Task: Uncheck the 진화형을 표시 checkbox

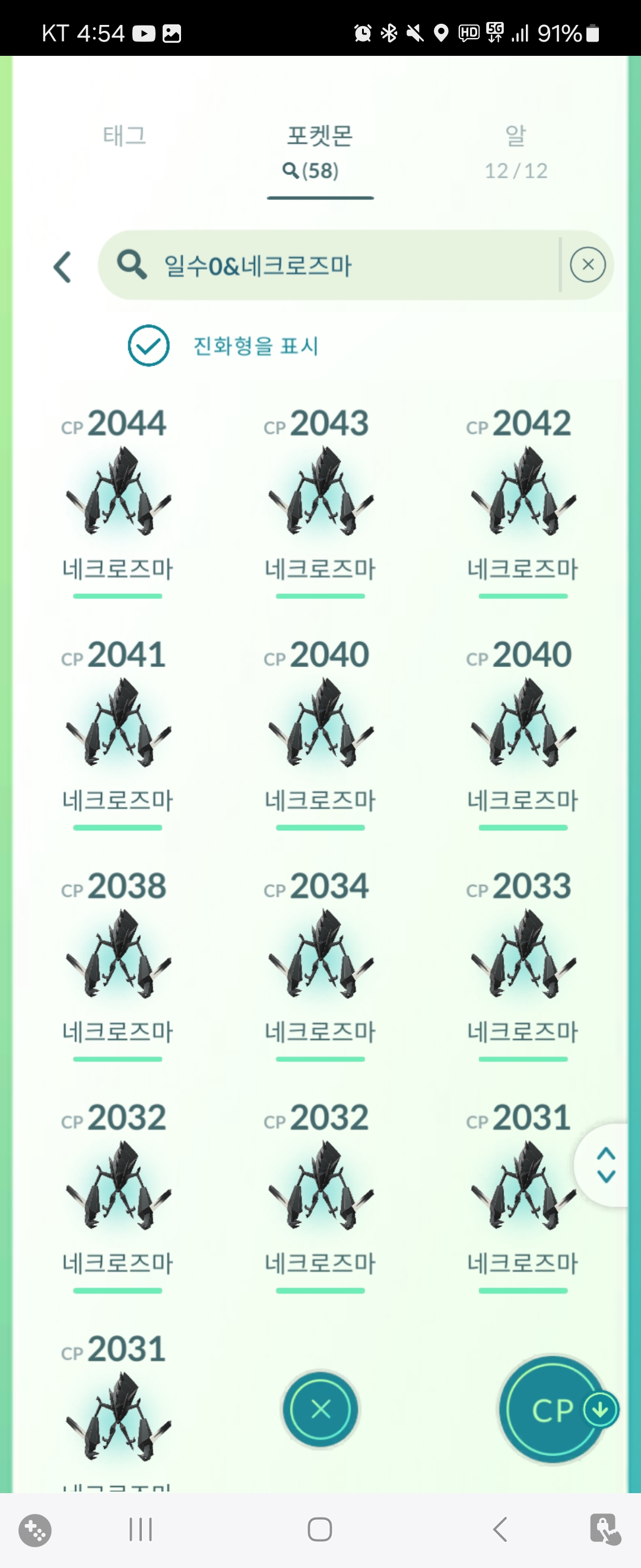Action: pyautogui.click(x=148, y=346)
